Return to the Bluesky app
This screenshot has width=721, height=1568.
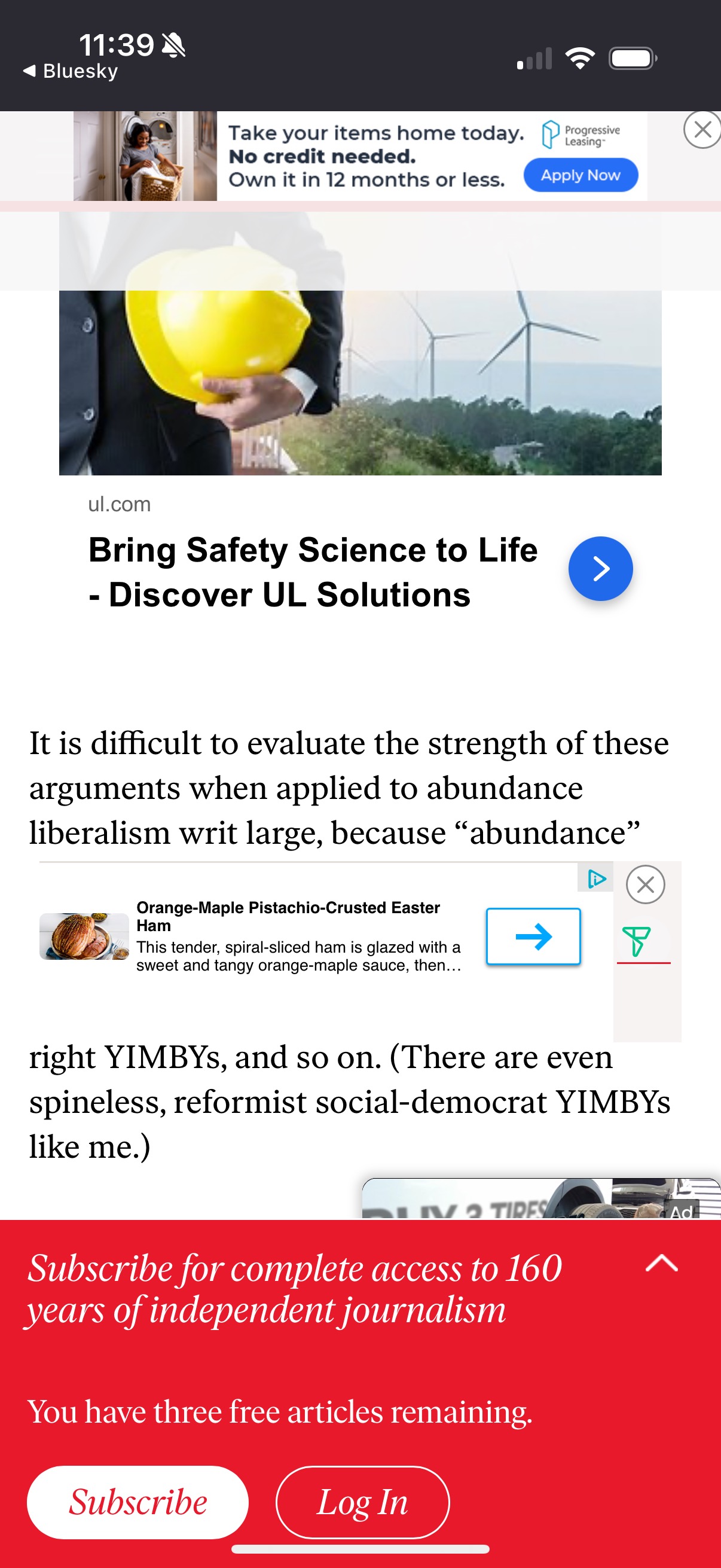pos(71,71)
